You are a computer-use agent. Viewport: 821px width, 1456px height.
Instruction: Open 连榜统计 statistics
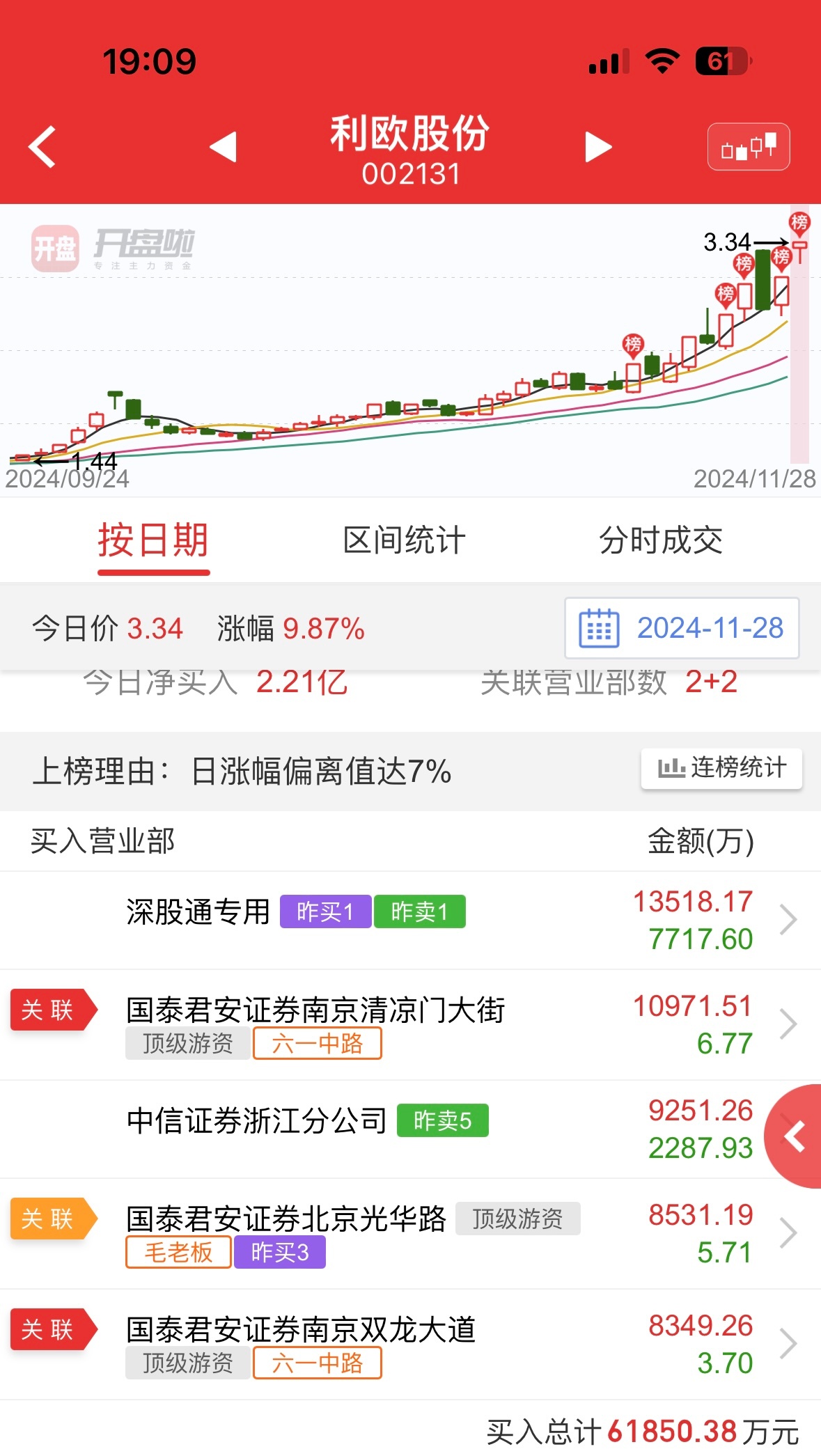(x=721, y=768)
